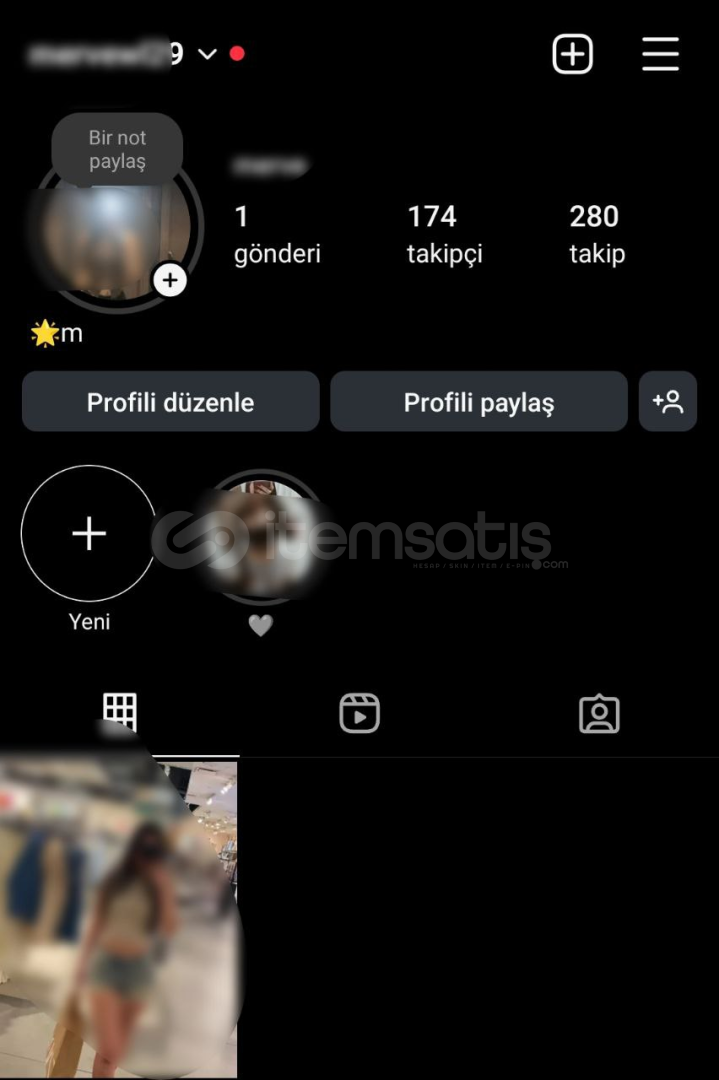Tap the 'Bir not paylaş' note bubble

pos(117,149)
